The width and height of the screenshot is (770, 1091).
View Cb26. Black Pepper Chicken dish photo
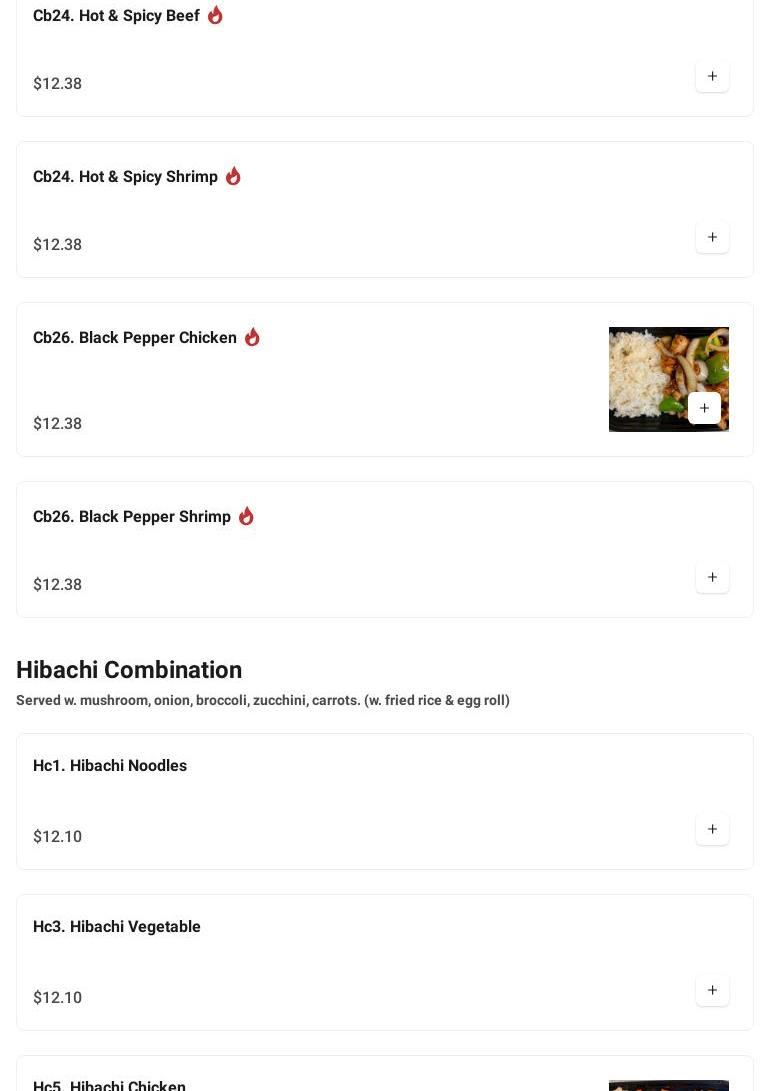click(650, 370)
